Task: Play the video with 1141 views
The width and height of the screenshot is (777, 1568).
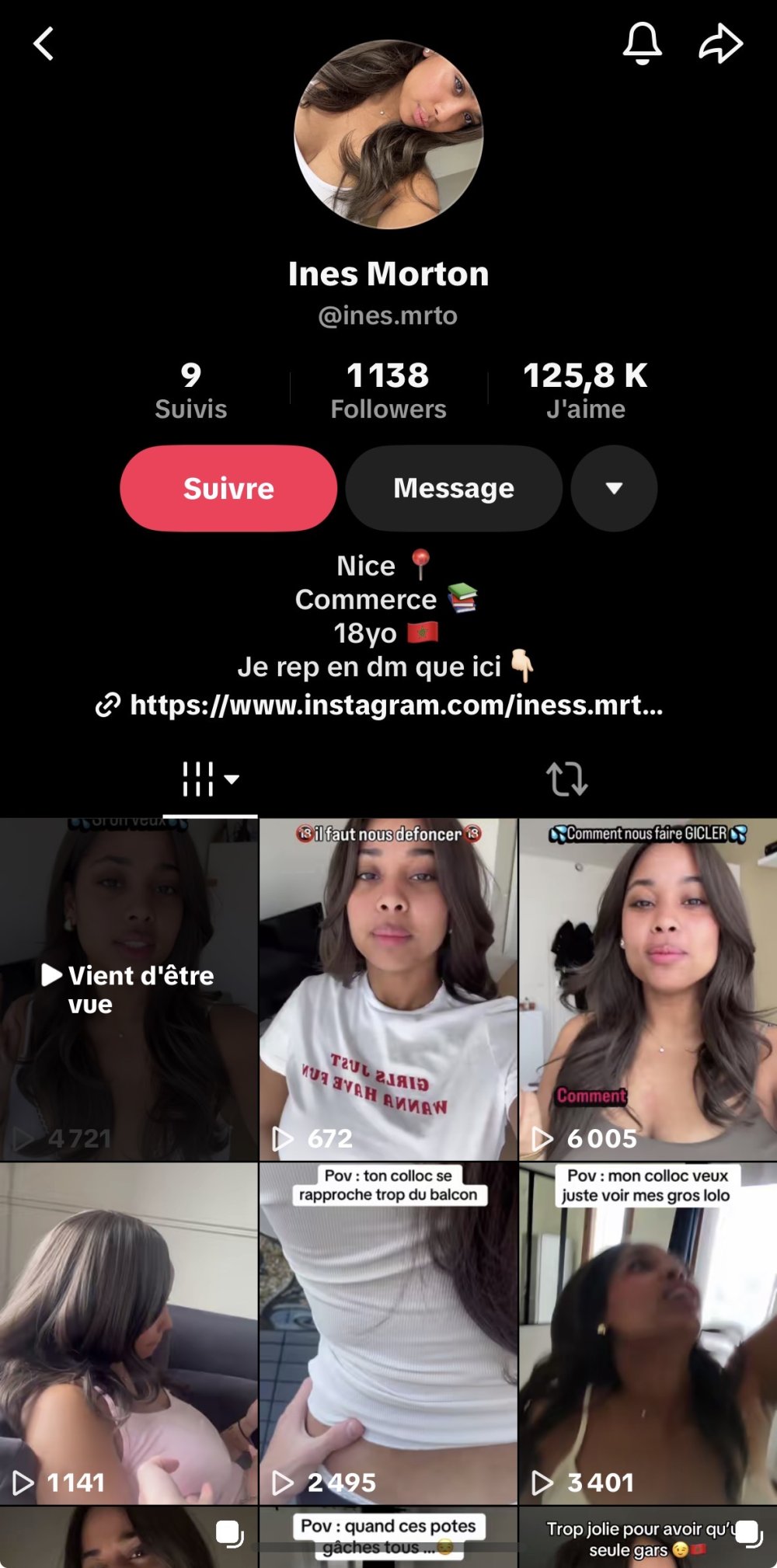Action: [x=128, y=1333]
